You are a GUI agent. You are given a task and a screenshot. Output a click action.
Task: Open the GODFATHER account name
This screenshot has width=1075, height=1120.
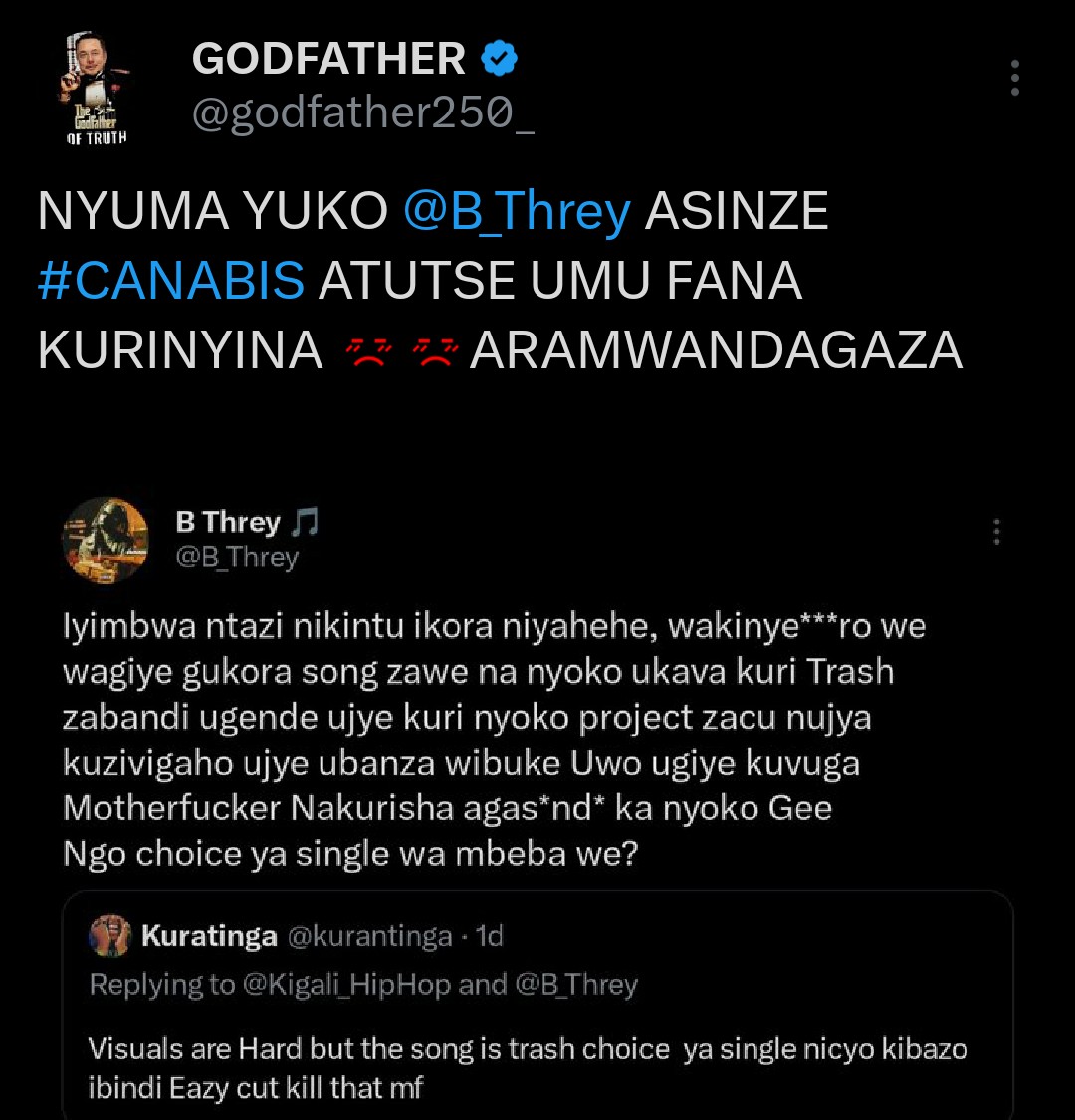pos(328,59)
